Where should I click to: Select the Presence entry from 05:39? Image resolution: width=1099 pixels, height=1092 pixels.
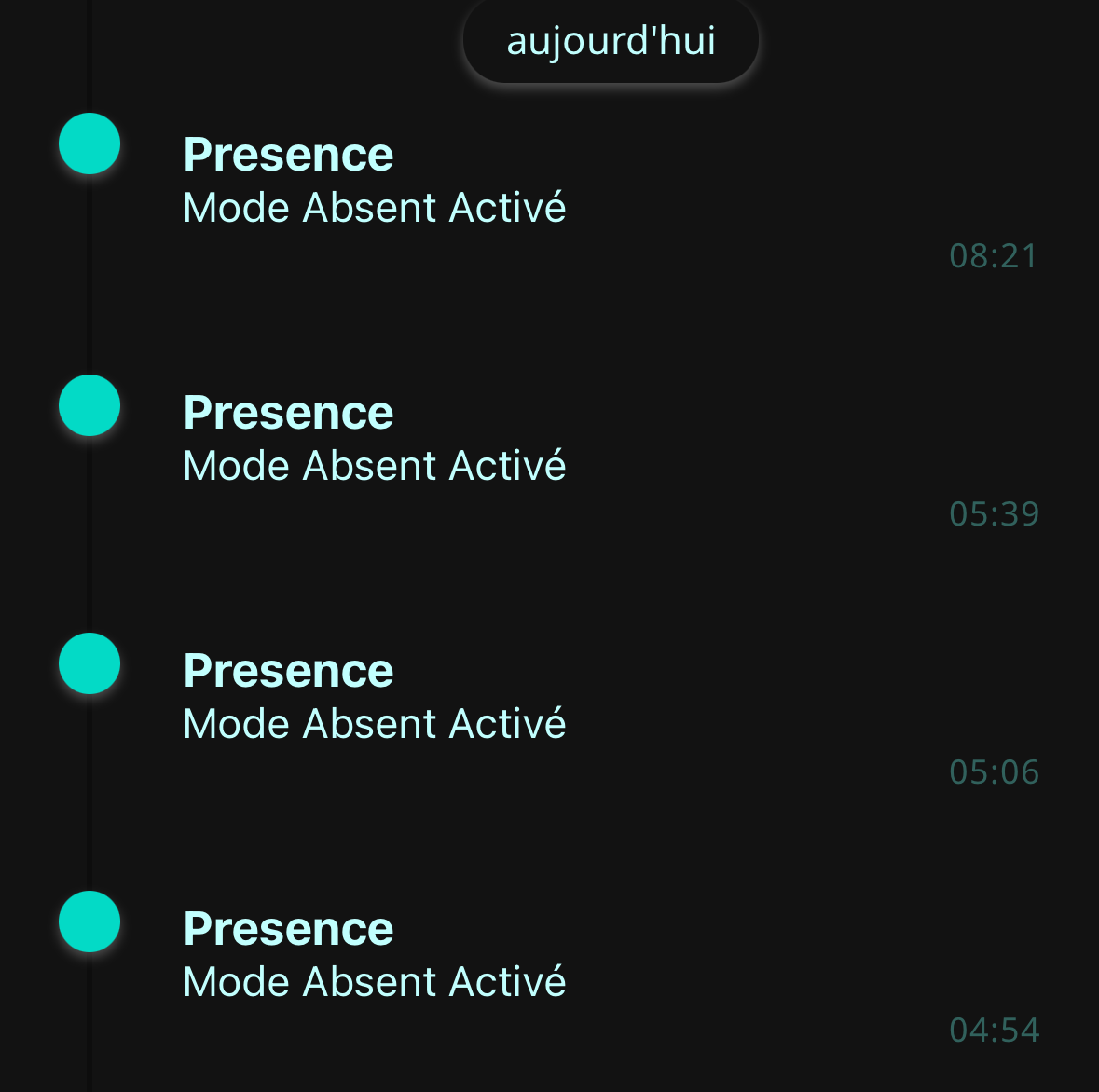(375, 439)
